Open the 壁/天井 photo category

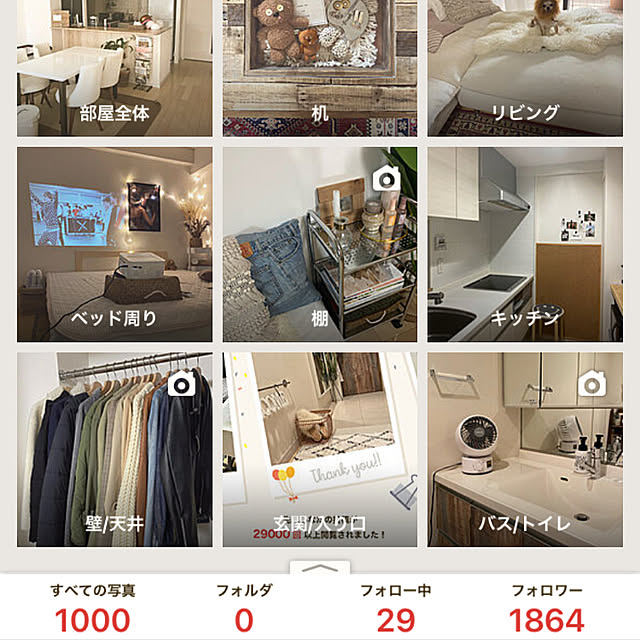point(114,448)
